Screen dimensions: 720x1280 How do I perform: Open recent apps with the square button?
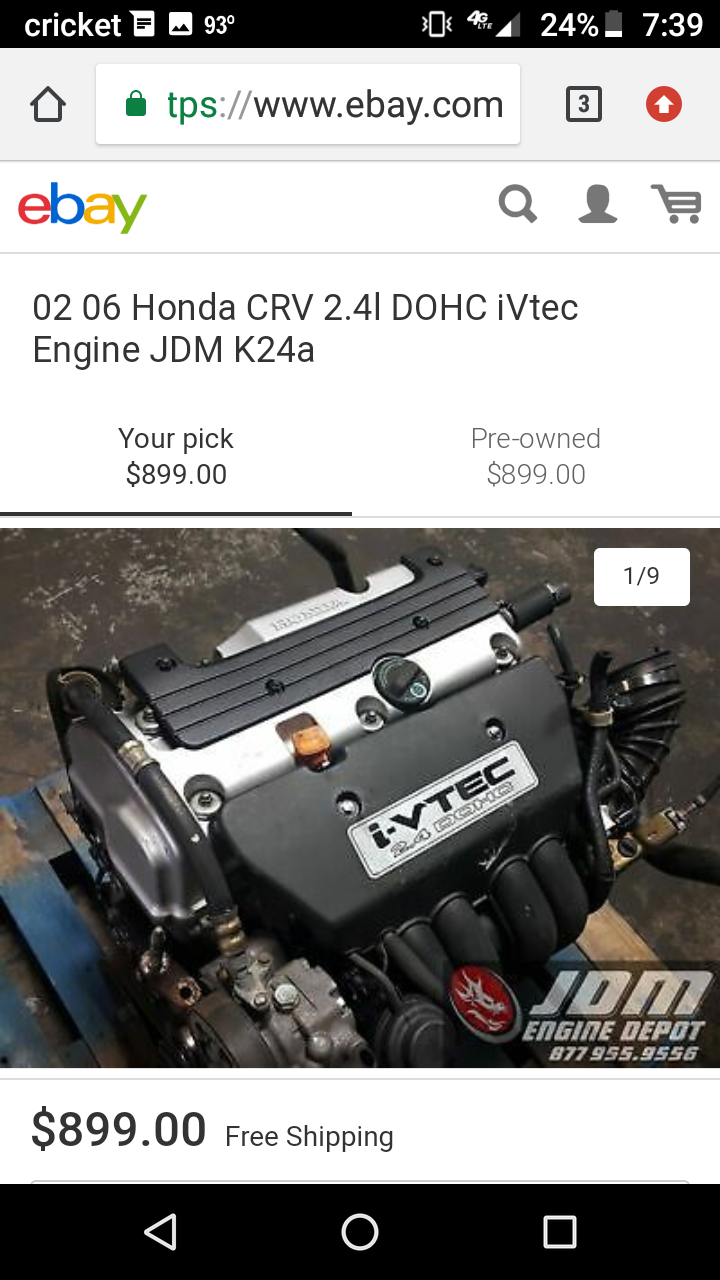click(x=560, y=1232)
